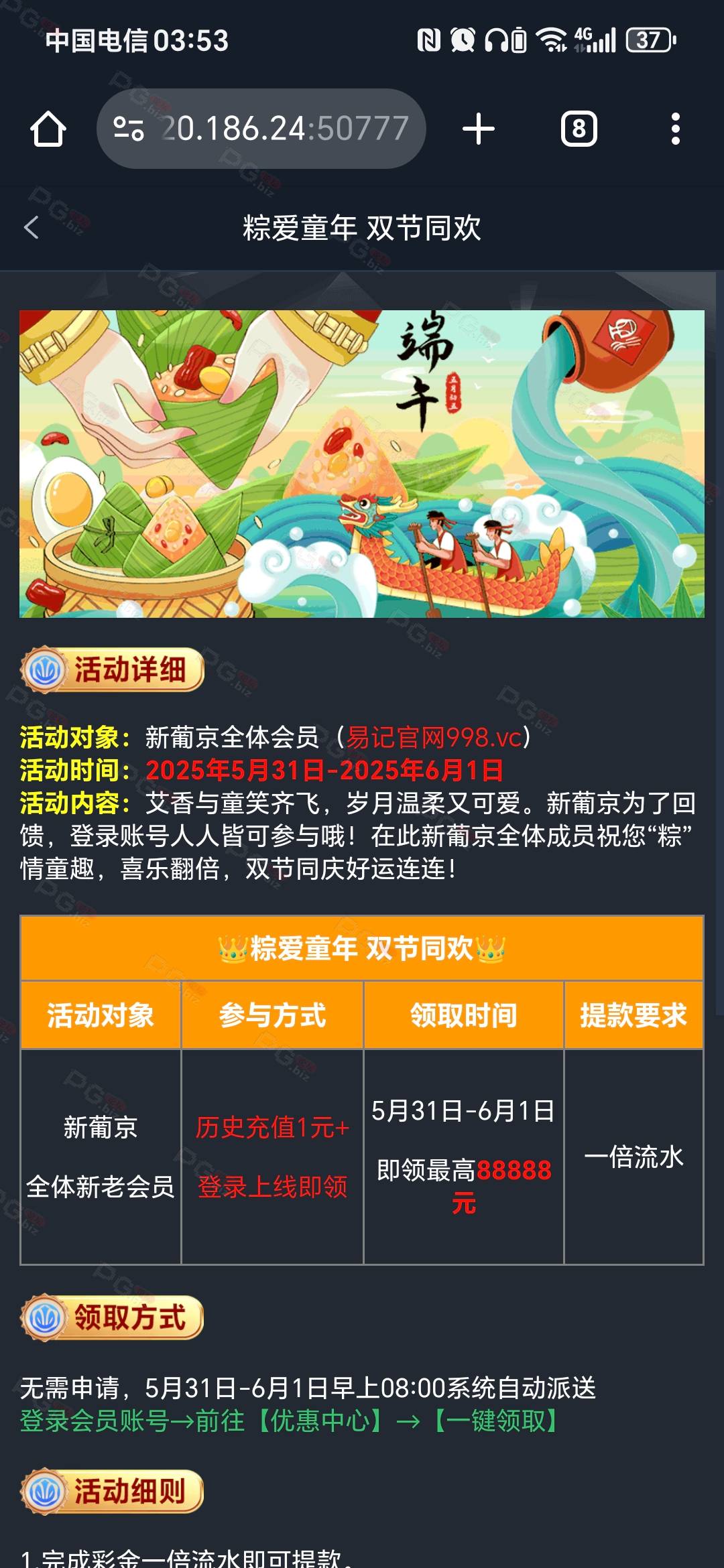Image resolution: width=724 pixels, height=1568 pixels.
Task: Go back from the 粽爱童年 双节同欢 page
Action: [32, 228]
